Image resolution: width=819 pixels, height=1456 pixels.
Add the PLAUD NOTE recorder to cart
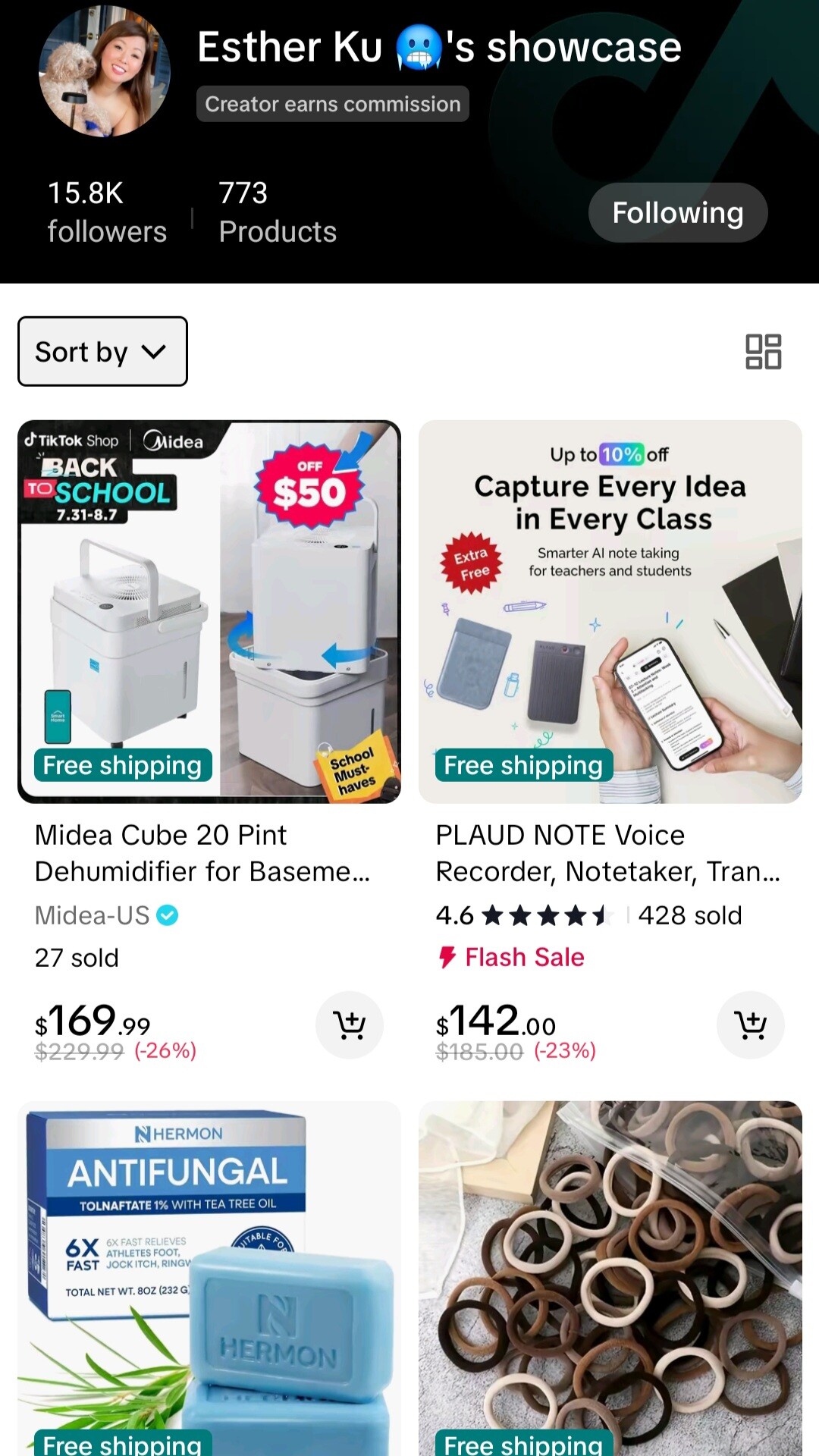coord(751,1025)
